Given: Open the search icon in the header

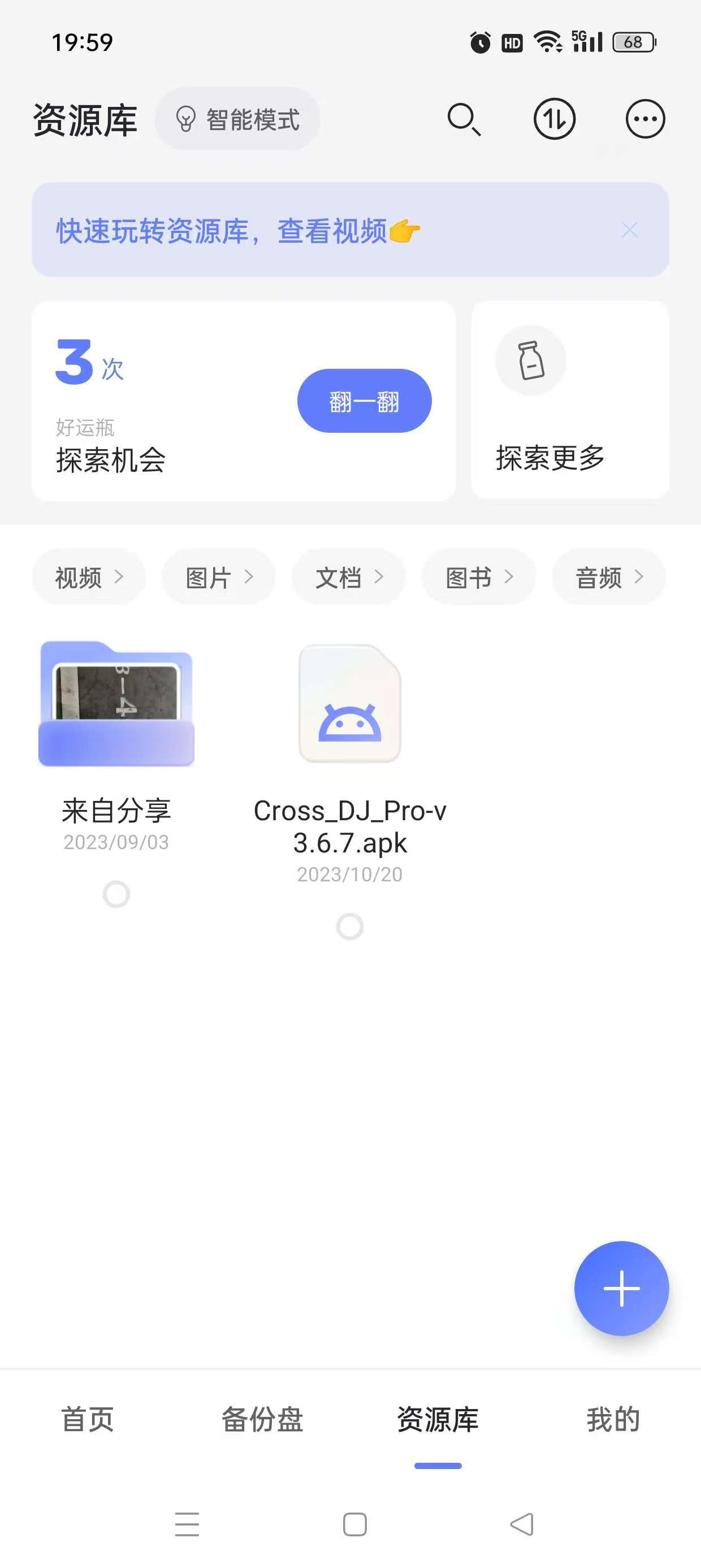Looking at the screenshot, I should click(464, 119).
